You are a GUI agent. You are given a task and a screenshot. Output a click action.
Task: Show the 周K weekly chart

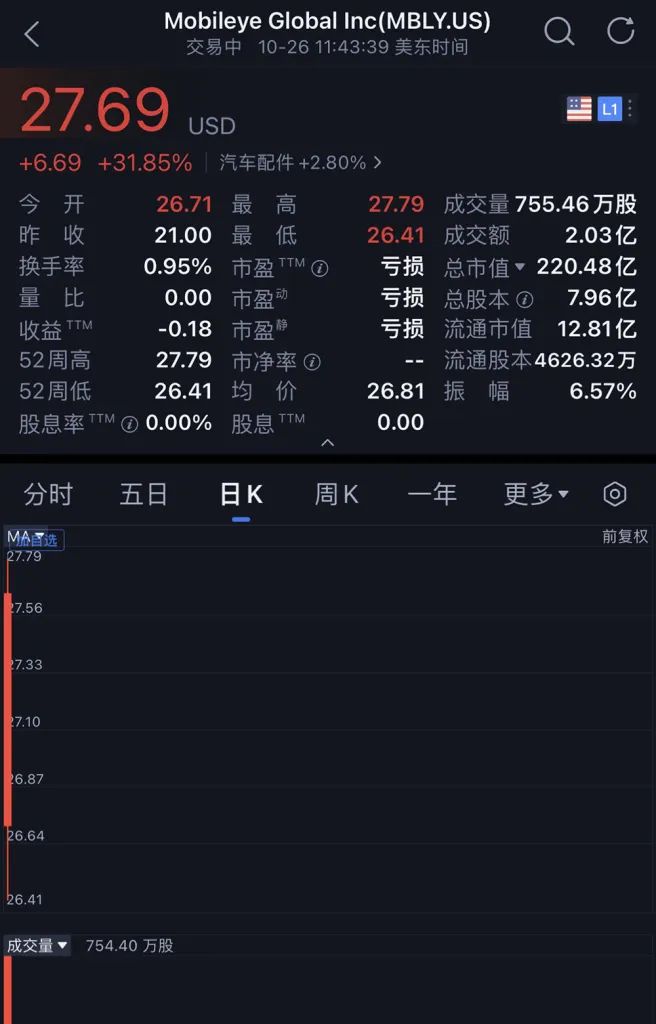336,494
